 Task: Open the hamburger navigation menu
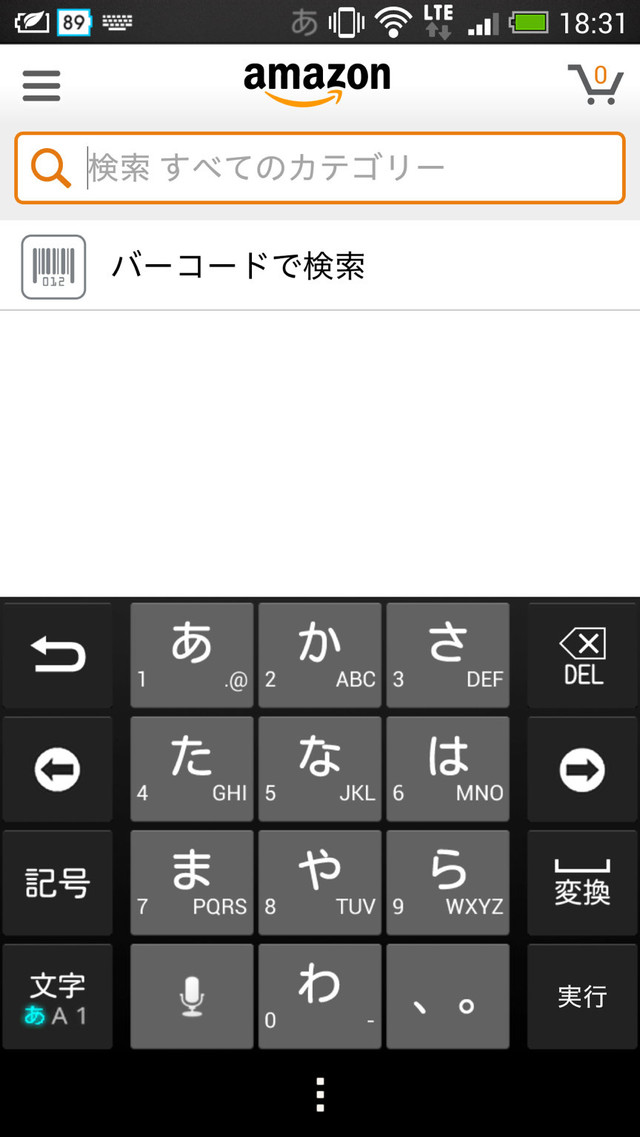(41, 85)
